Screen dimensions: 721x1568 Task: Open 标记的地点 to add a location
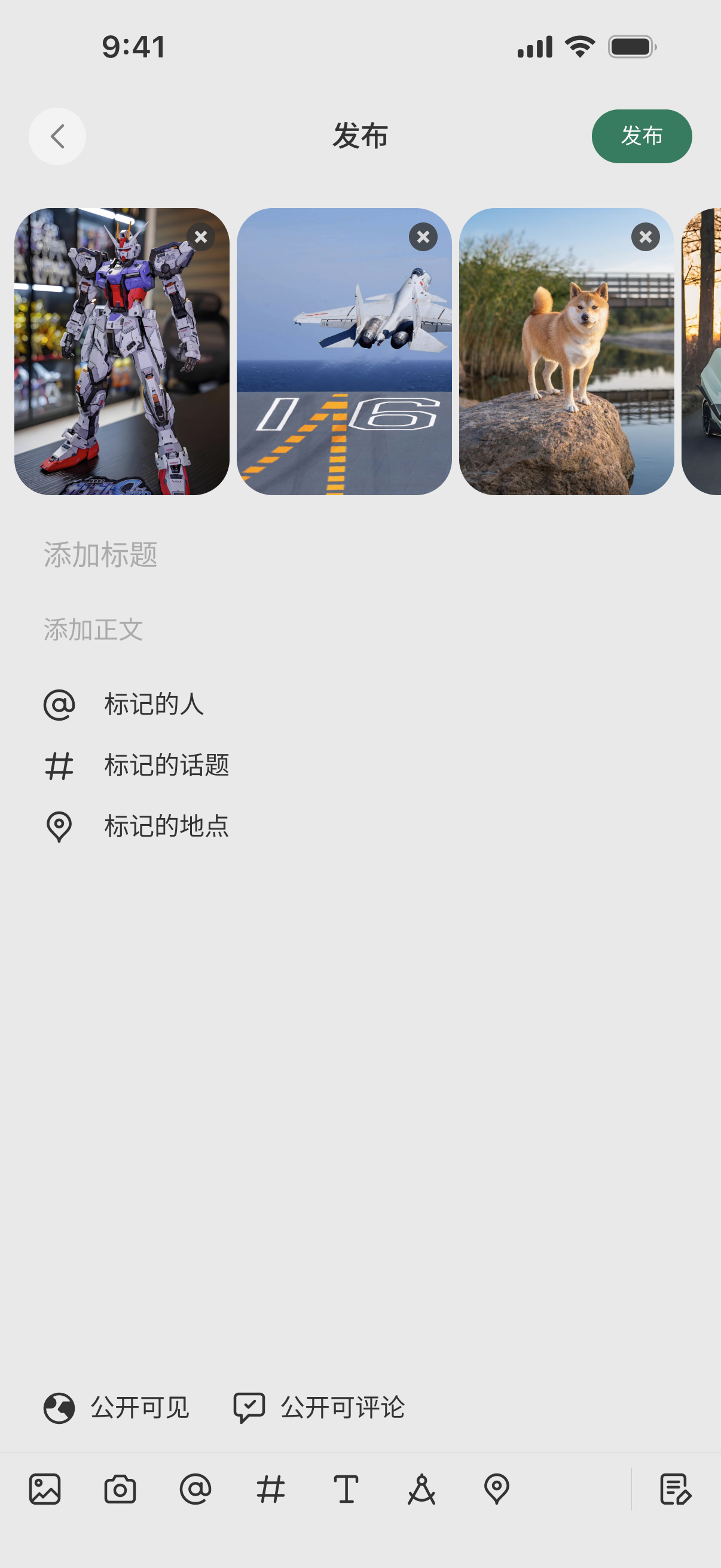click(166, 826)
